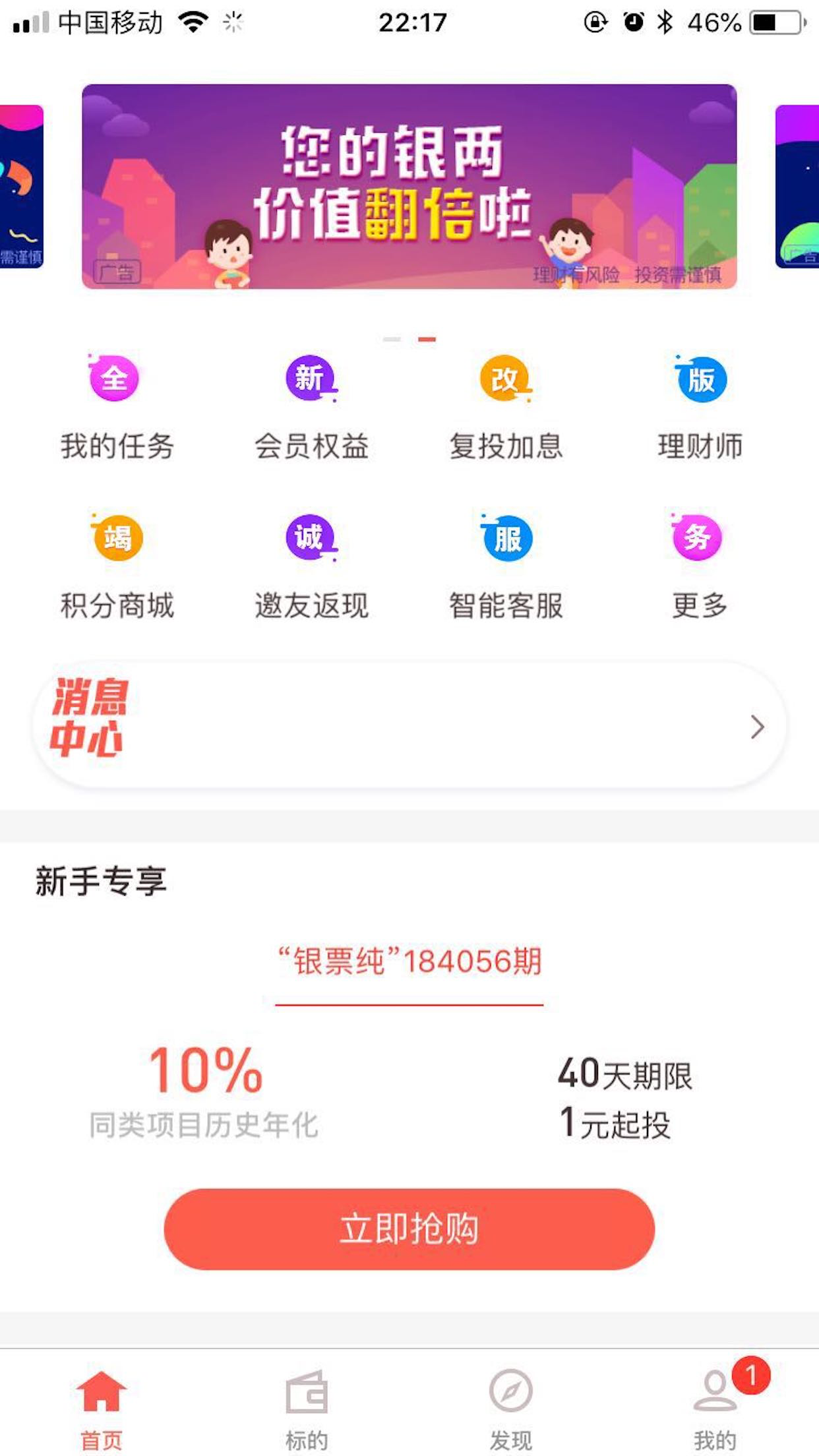Open 邀友返现 shortcut

tap(311, 566)
